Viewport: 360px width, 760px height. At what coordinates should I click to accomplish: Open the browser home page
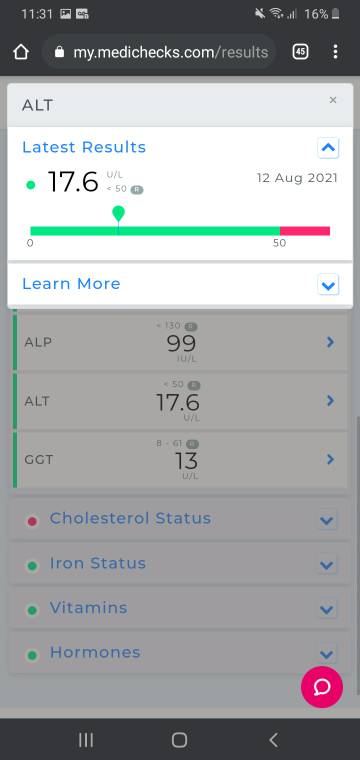(x=21, y=52)
